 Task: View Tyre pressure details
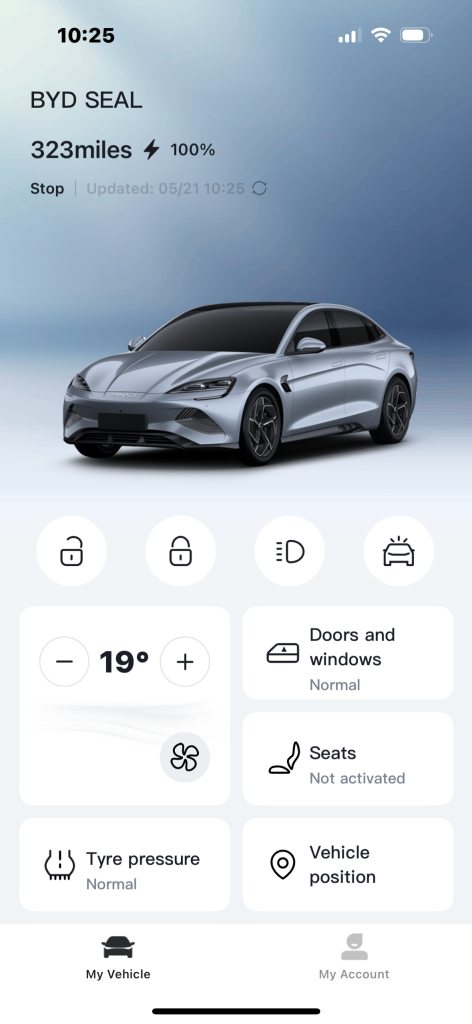(125, 865)
